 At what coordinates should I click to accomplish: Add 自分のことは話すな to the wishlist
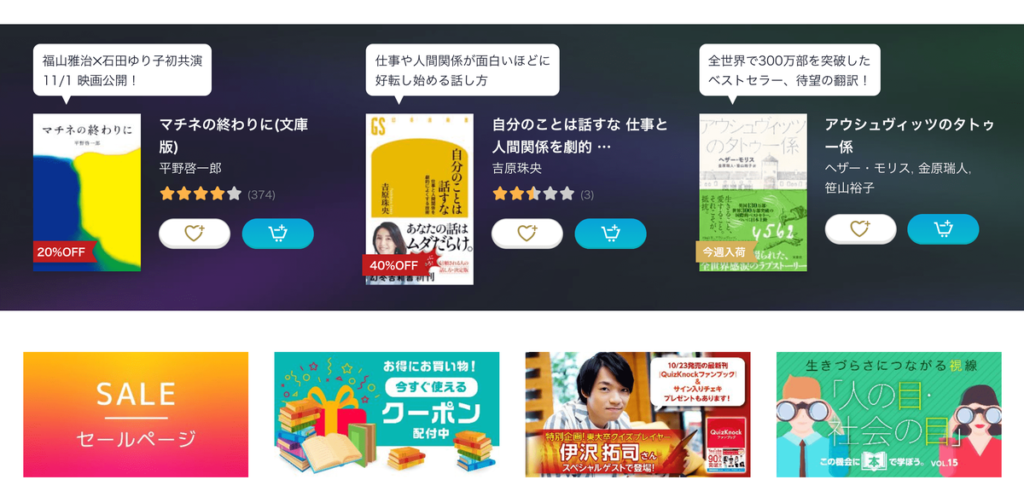point(527,233)
